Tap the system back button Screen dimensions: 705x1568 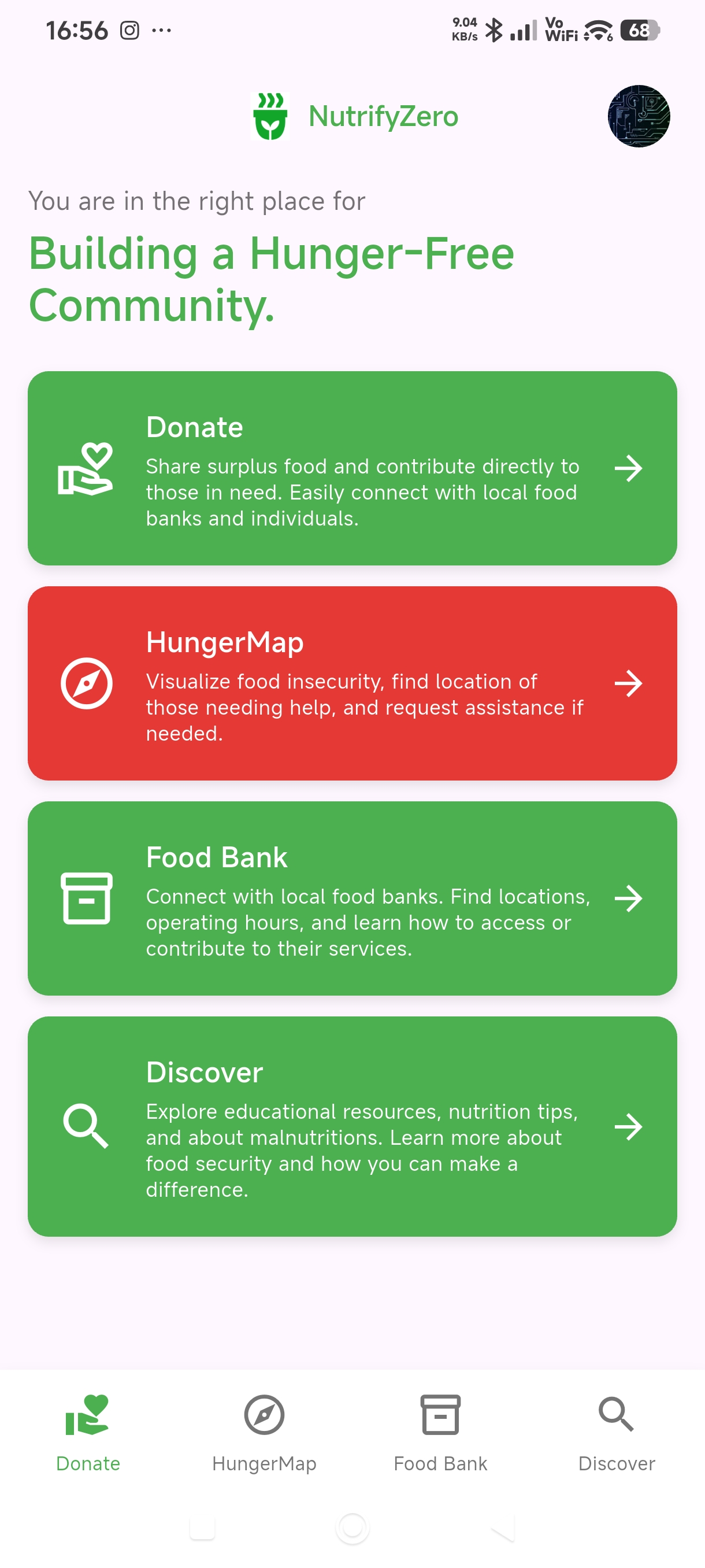point(502,1527)
